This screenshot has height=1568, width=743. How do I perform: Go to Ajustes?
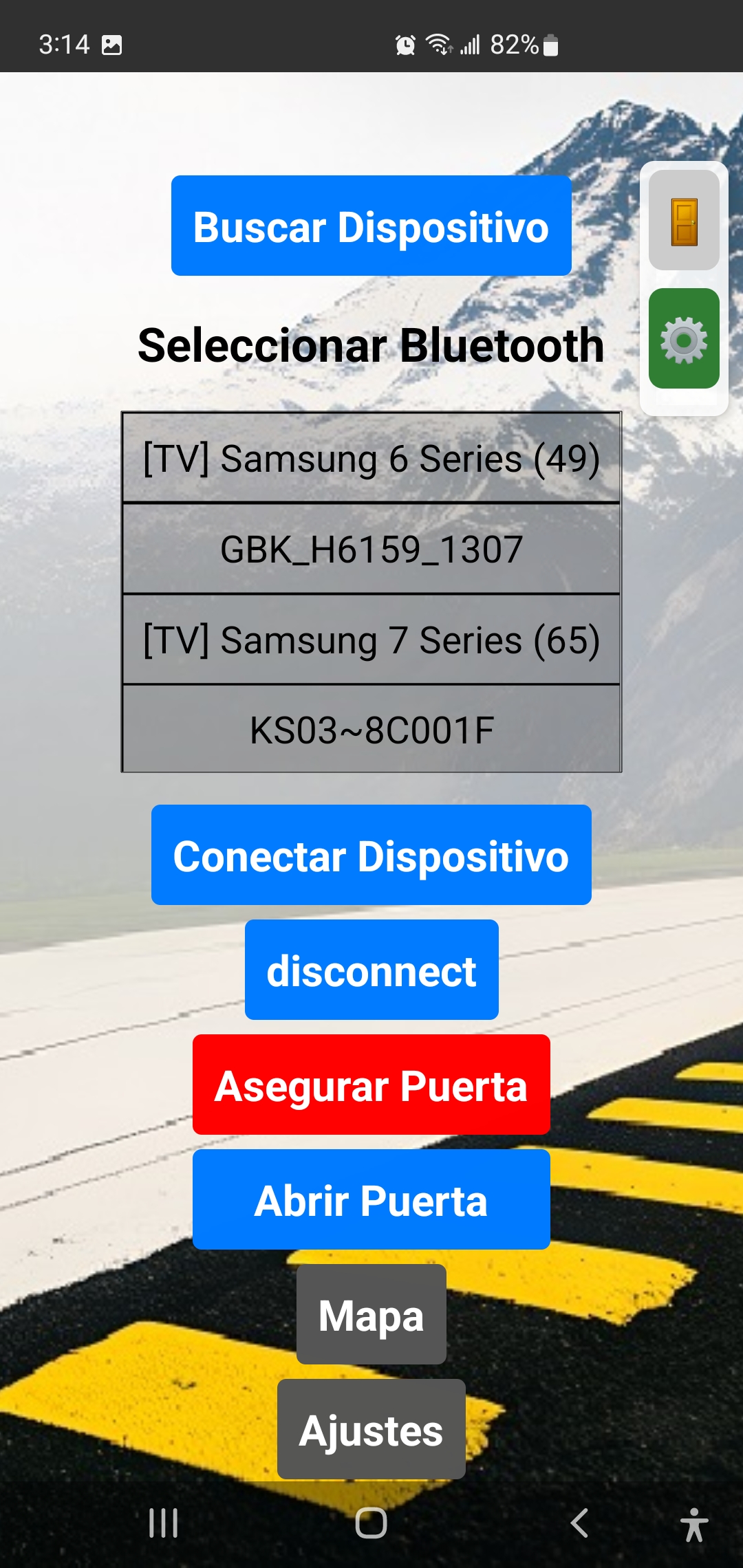[371, 1429]
